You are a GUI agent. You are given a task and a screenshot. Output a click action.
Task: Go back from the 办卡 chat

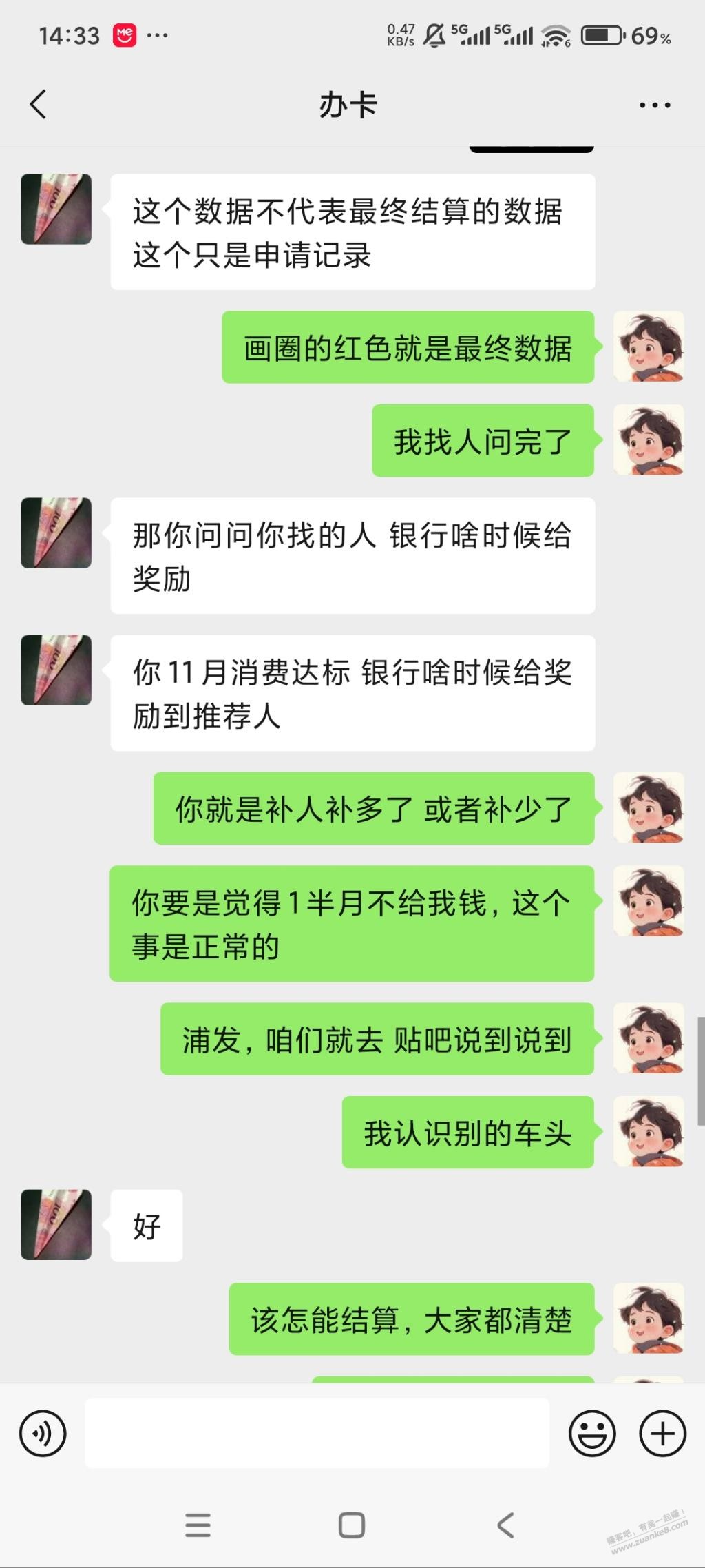click(39, 105)
